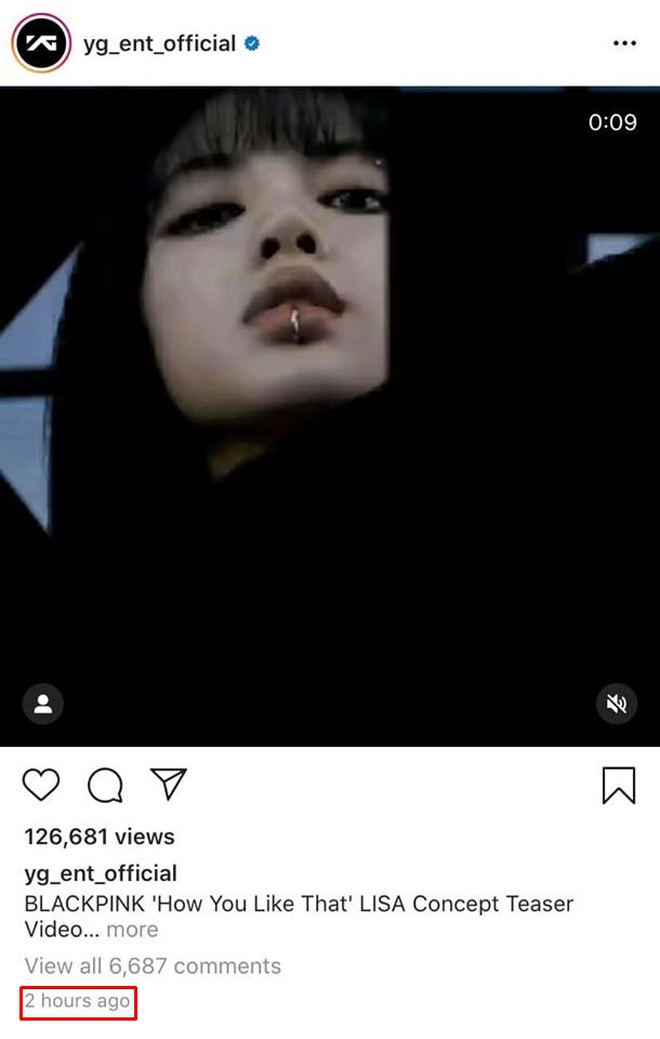The width and height of the screenshot is (660, 1039).
Task: Open the three-dot overflow menu
Action: (x=624, y=44)
